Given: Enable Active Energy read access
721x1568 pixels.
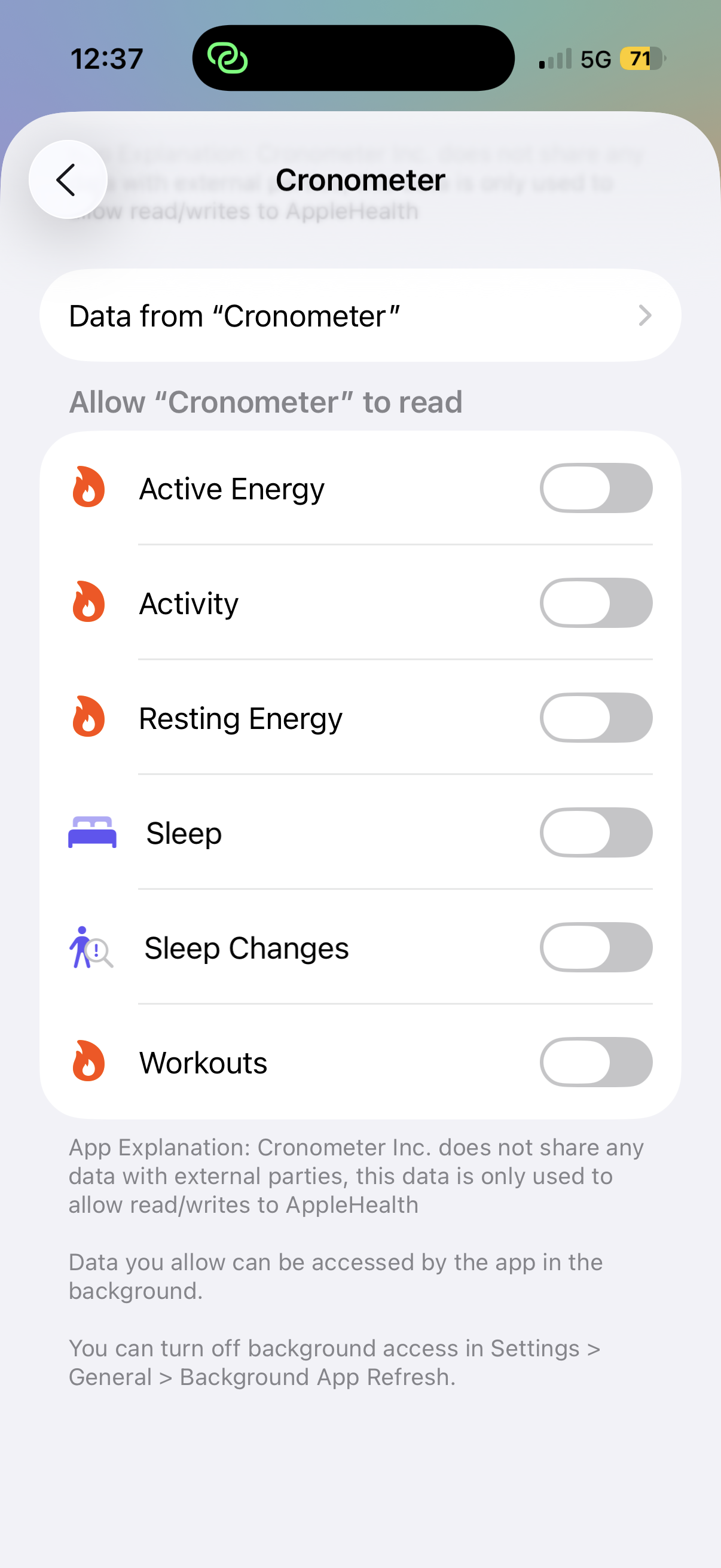Looking at the screenshot, I should [595, 488].
